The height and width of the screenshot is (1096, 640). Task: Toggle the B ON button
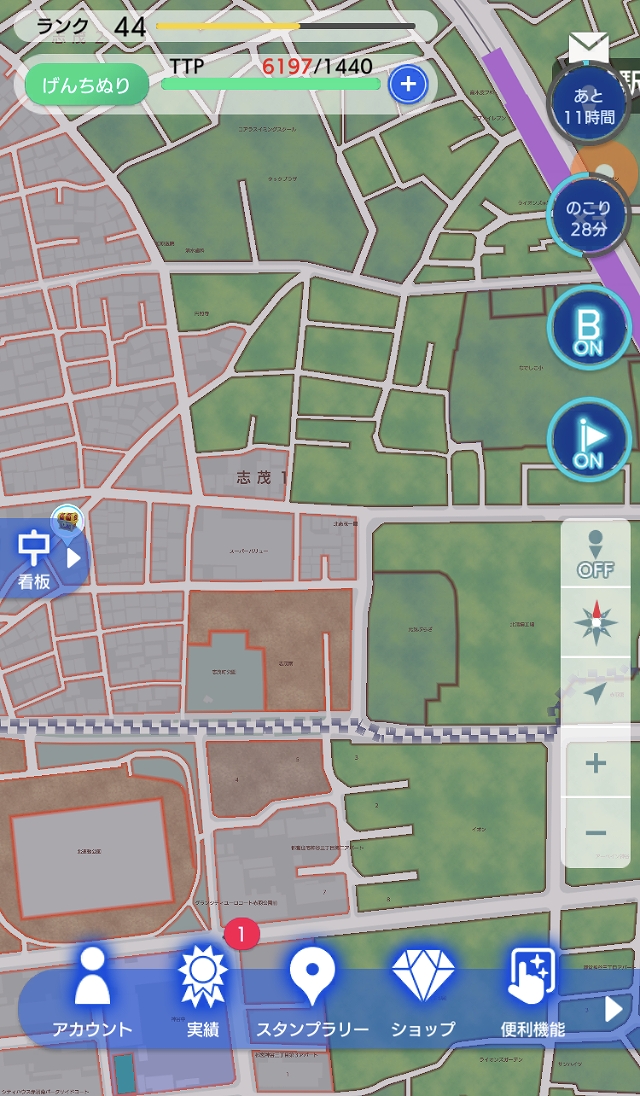[588, 329]
